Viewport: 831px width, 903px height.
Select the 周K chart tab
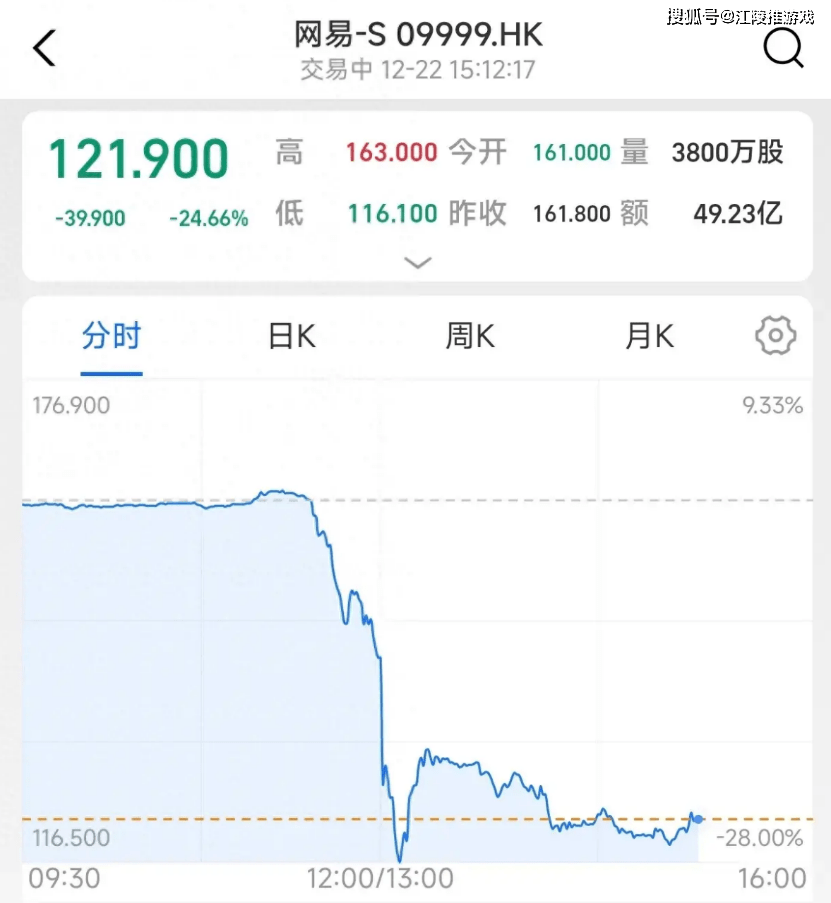click(470, 337)
